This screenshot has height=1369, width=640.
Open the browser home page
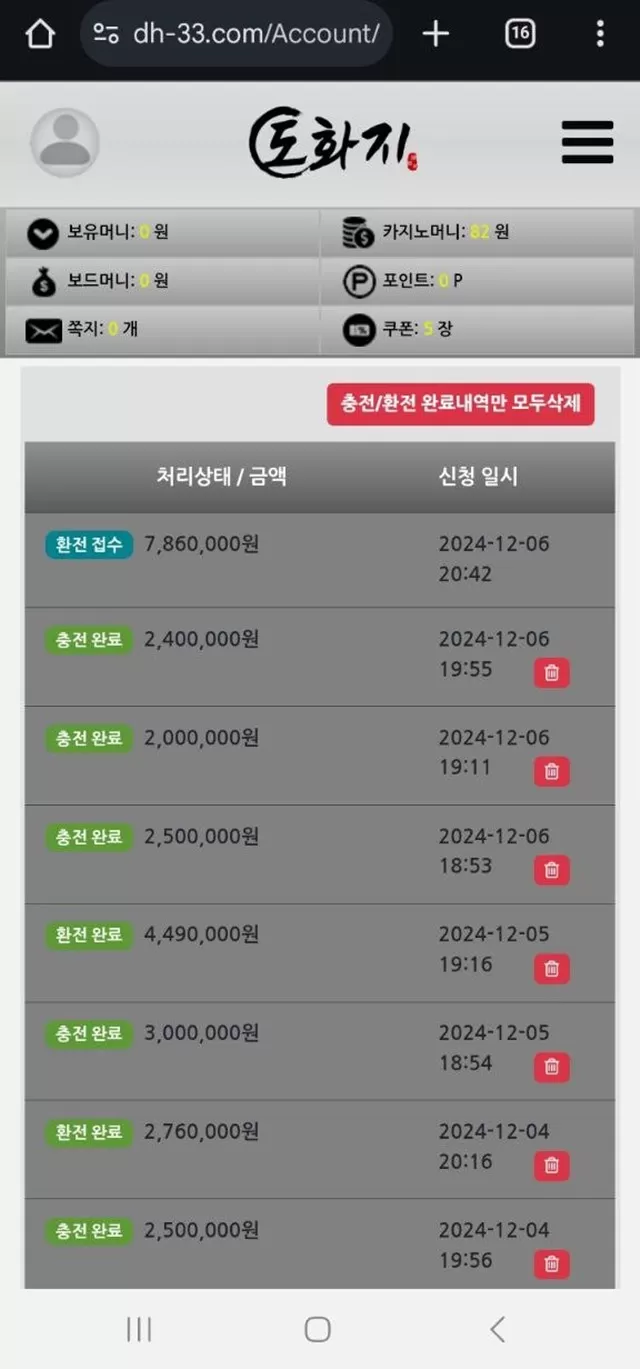(39, 34)
